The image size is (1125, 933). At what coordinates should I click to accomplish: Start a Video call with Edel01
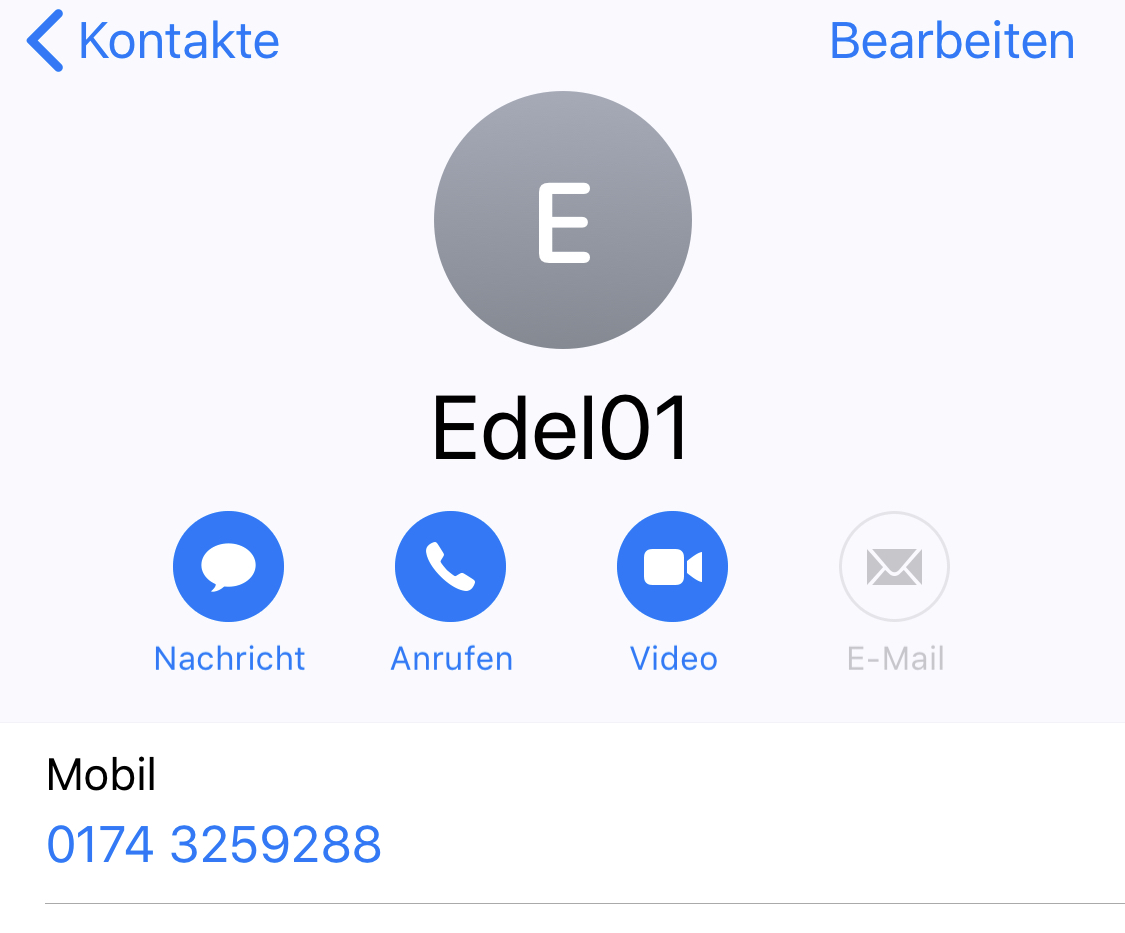(673, 567)
